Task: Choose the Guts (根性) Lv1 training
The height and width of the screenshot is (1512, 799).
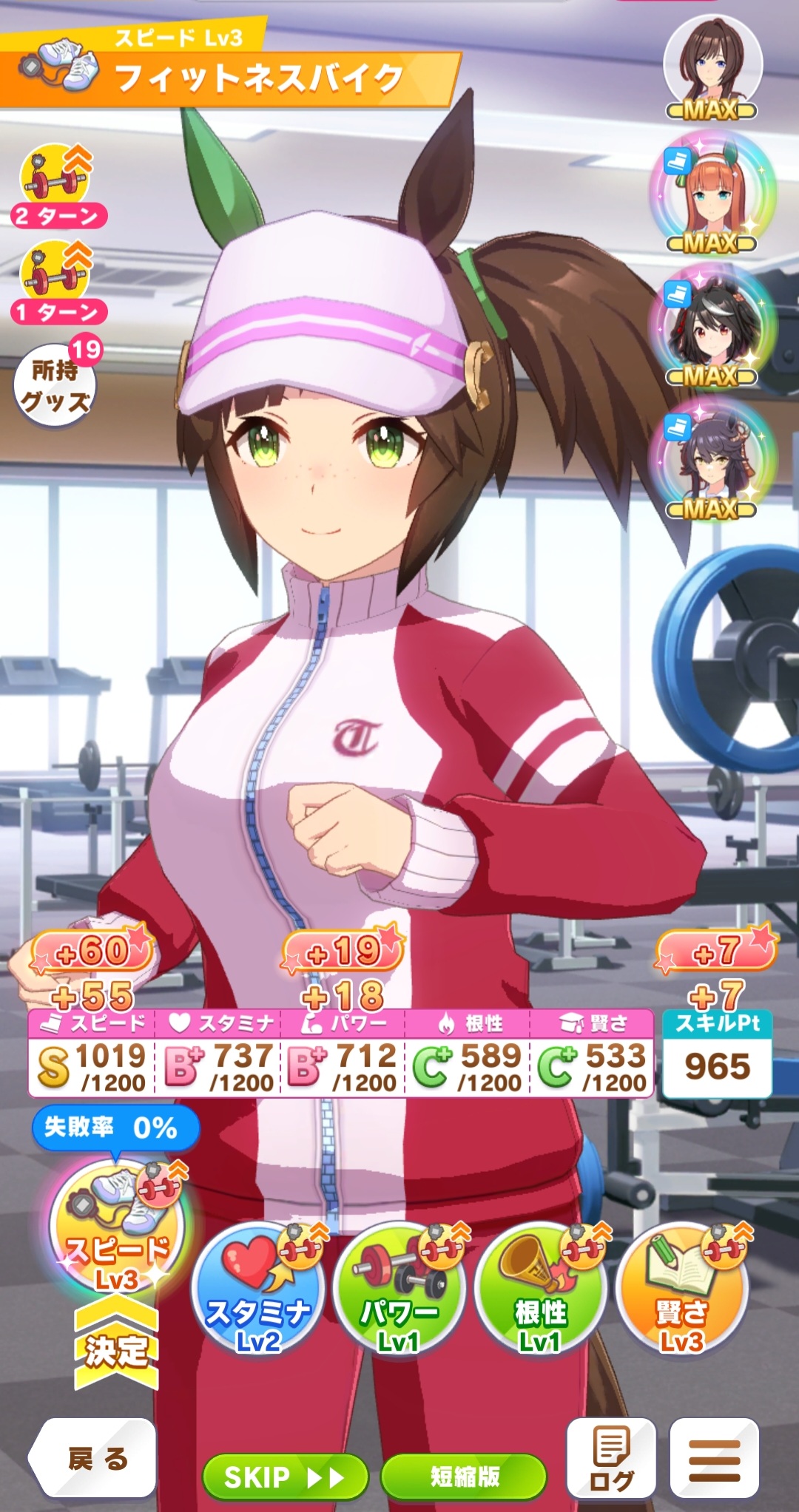Action: coord(540,1290)
